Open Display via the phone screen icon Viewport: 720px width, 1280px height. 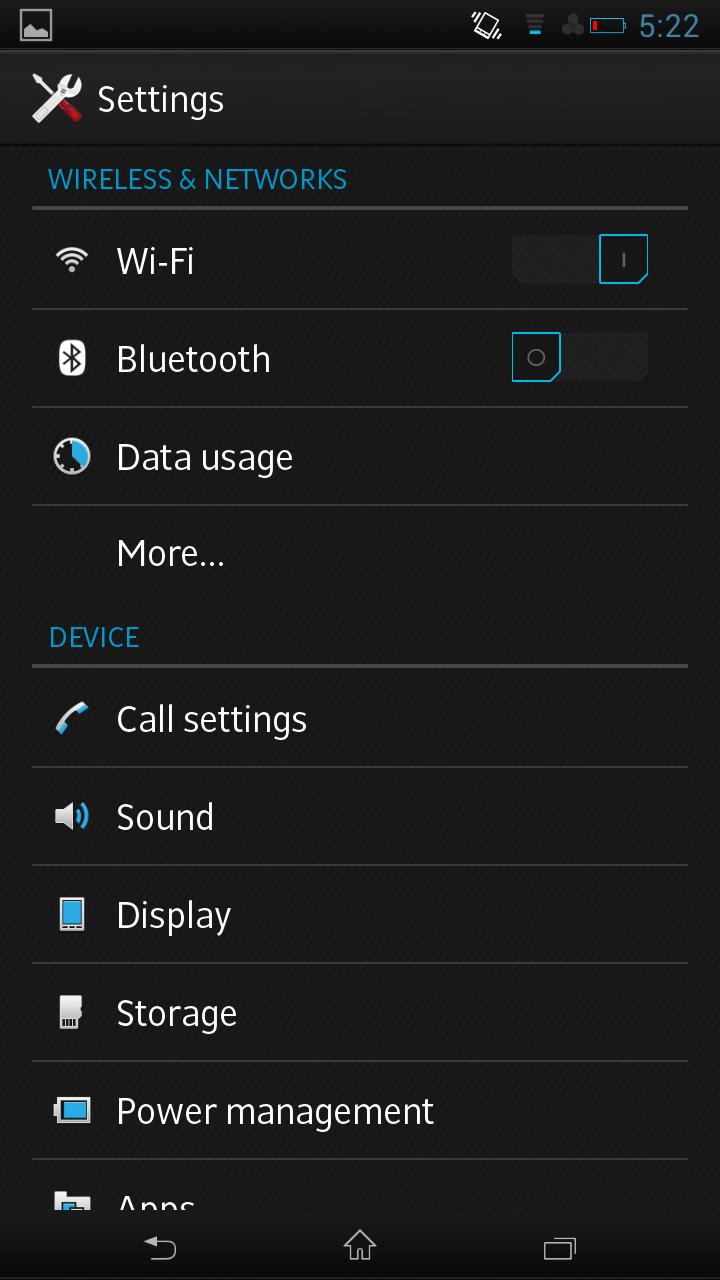click(x=71, y=913)
